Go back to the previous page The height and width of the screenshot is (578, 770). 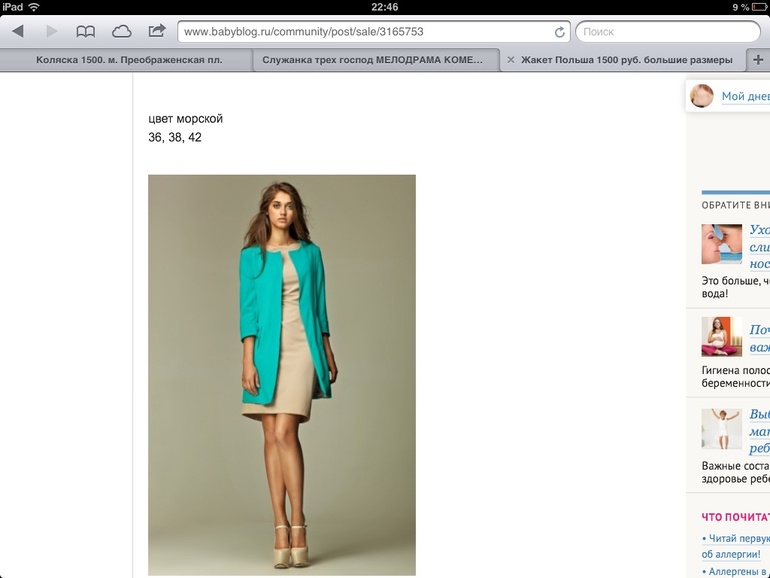click(17, 32)
